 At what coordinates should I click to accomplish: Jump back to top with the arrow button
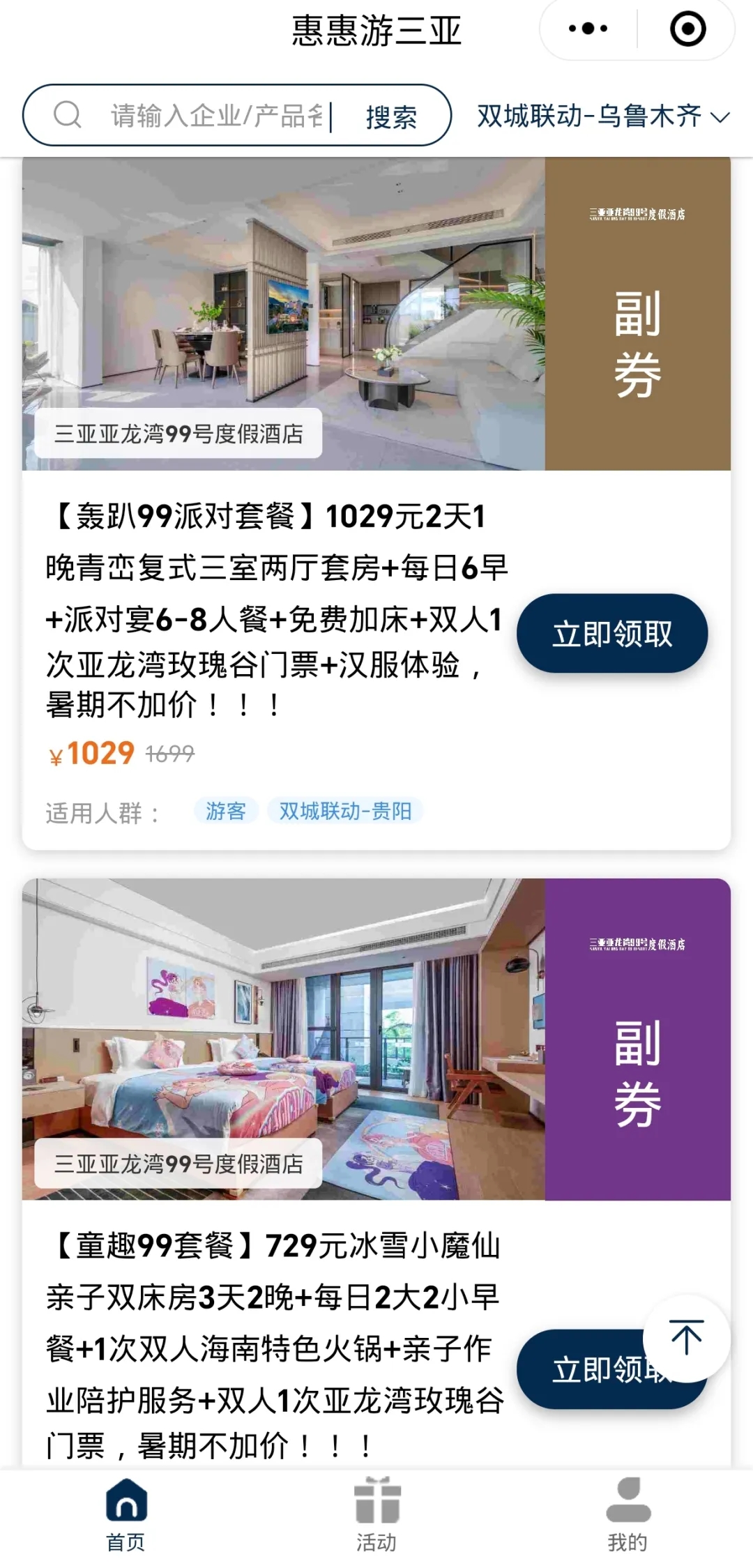click(686, 1337)
